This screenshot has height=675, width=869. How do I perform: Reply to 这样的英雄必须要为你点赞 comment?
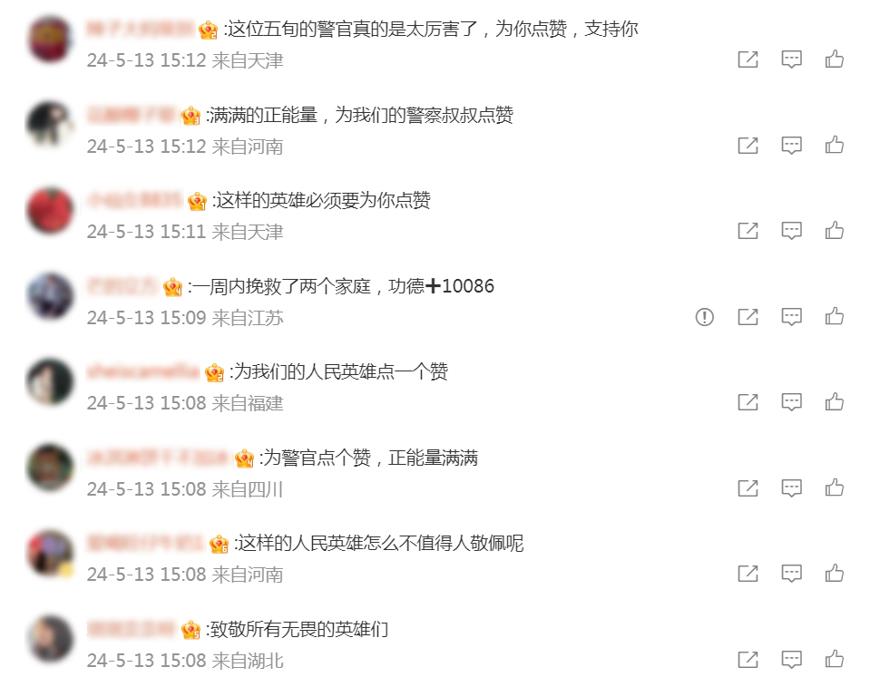coord(791,231)
